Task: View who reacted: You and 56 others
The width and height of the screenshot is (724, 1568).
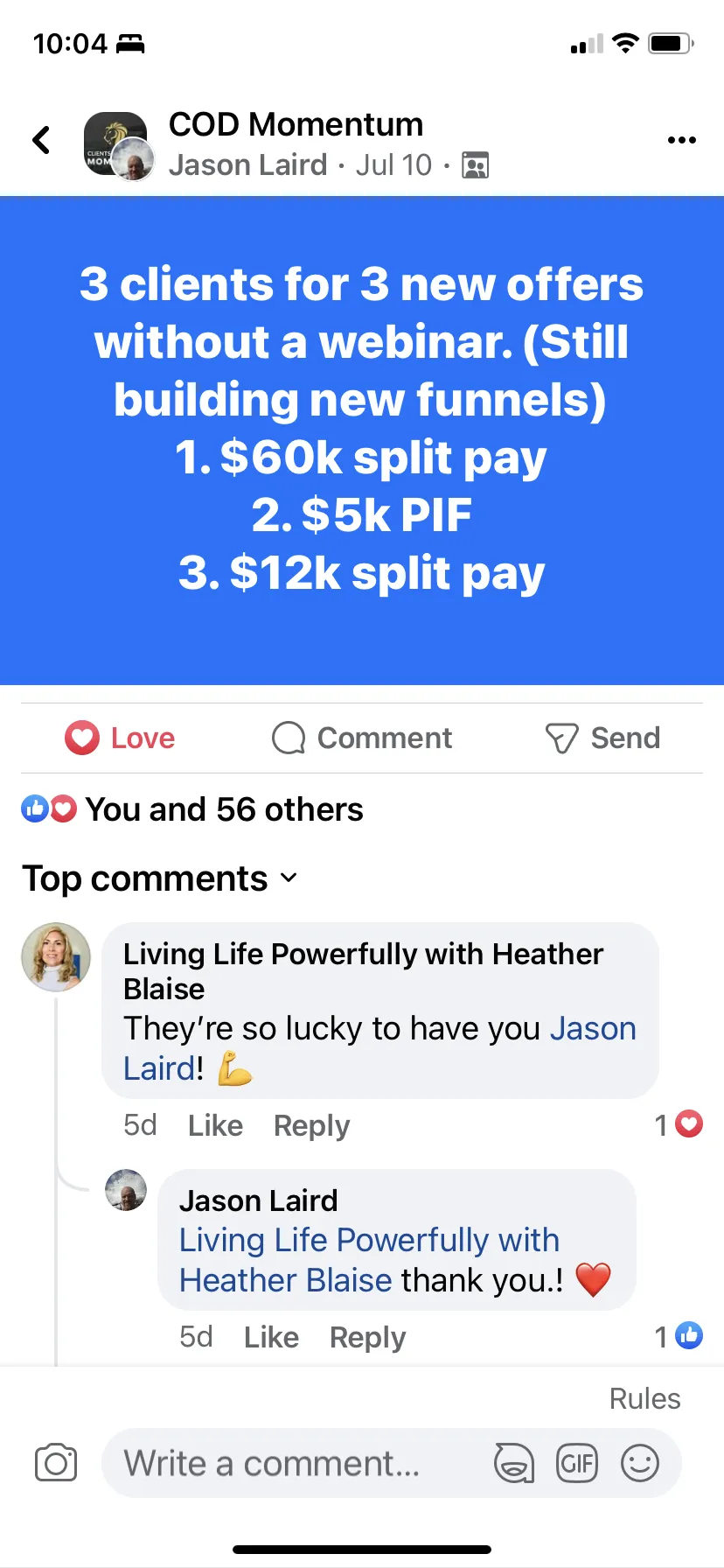Action: coord(192,809)
